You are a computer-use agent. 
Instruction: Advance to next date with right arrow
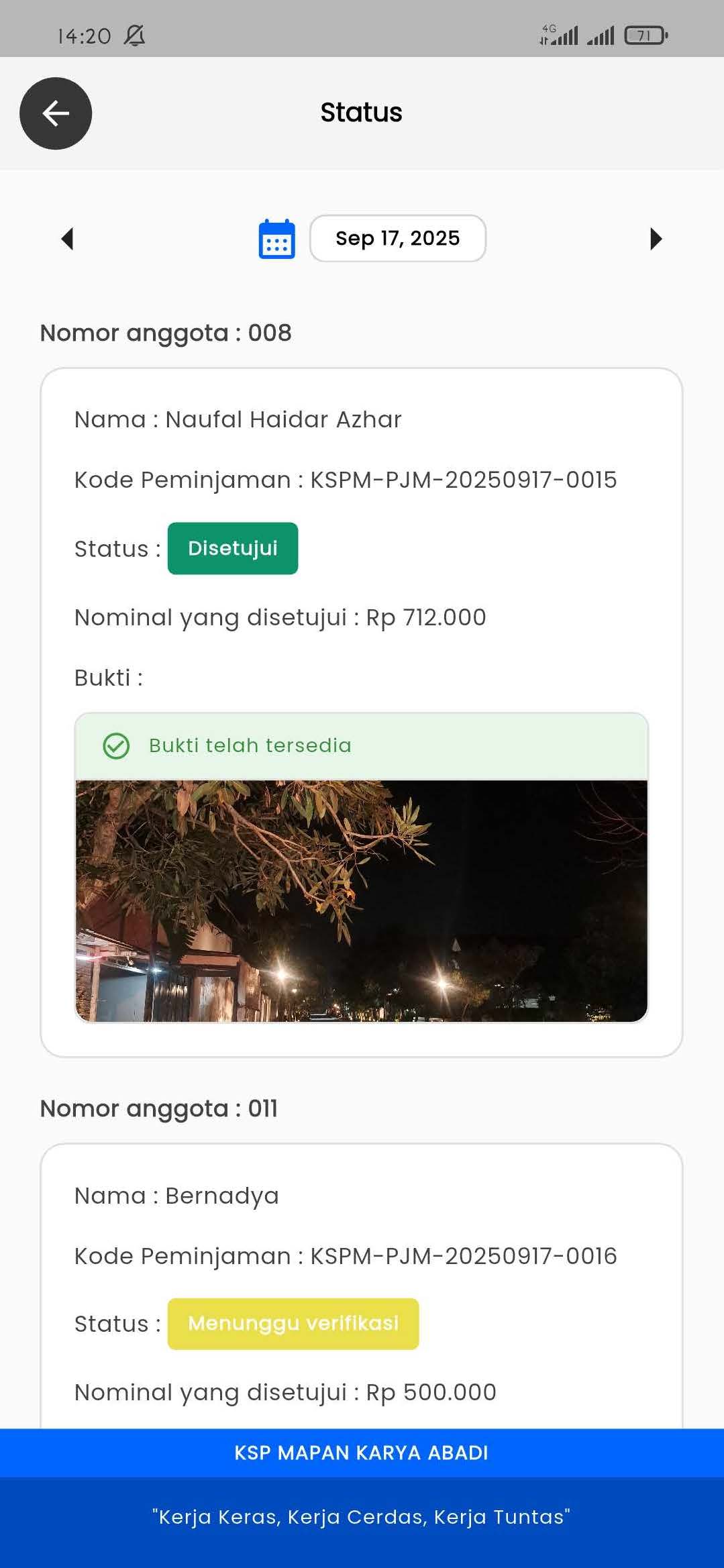pos(656,238)
